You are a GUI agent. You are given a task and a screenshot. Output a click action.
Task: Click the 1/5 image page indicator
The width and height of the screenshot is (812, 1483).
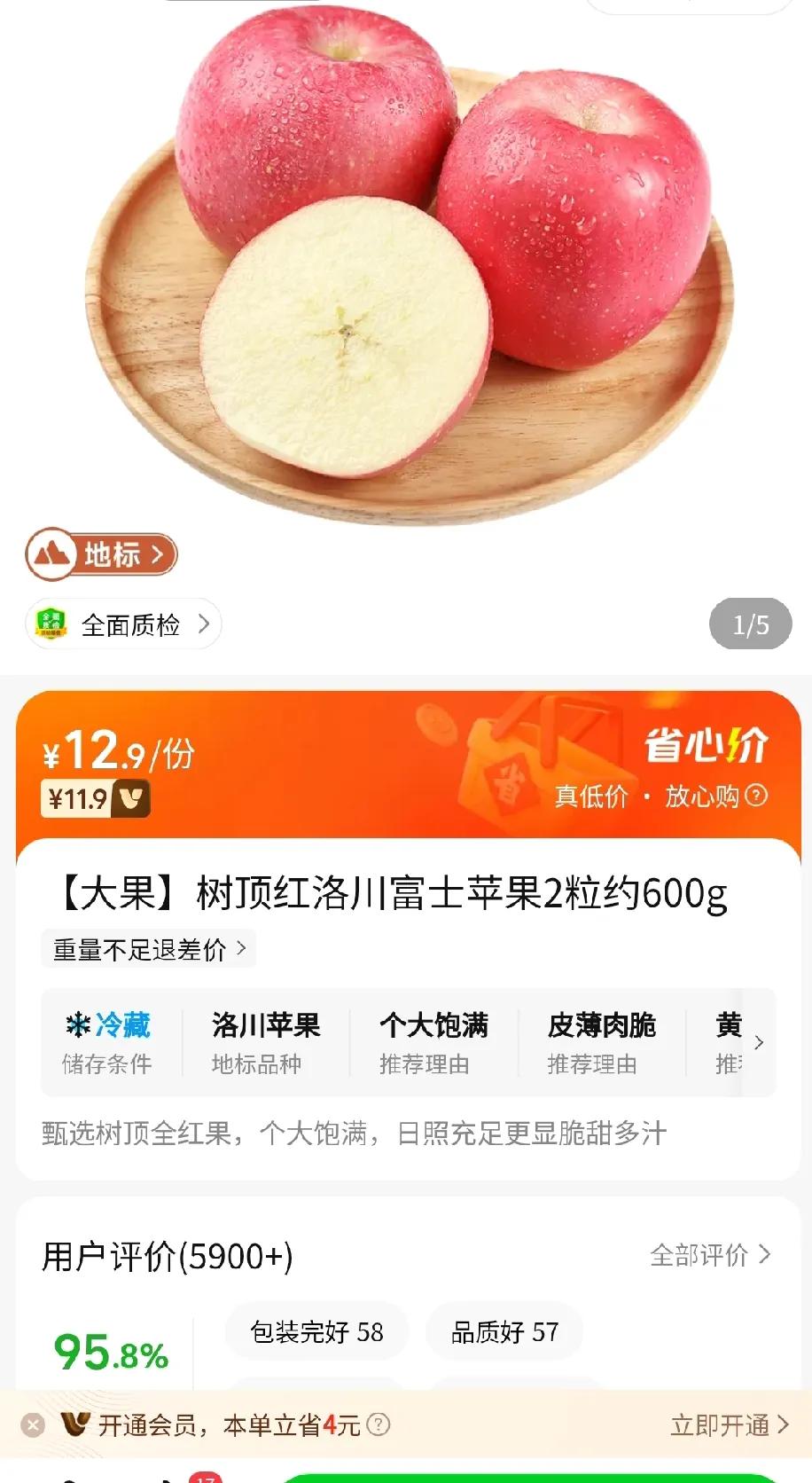pyautogui.click(x=750, y=623)
